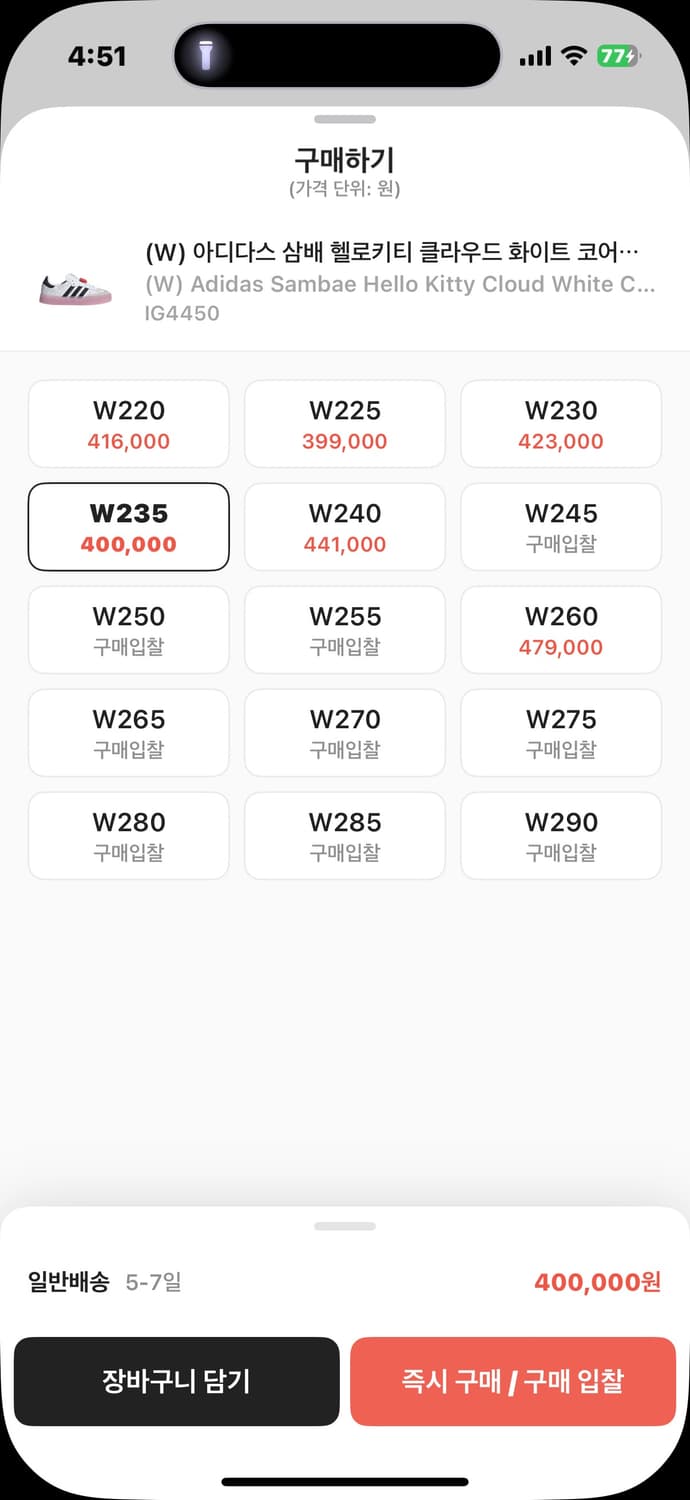Pick the W255 size tile
The height and width of the screenshot is (1500, 690).
pos(345,630)
